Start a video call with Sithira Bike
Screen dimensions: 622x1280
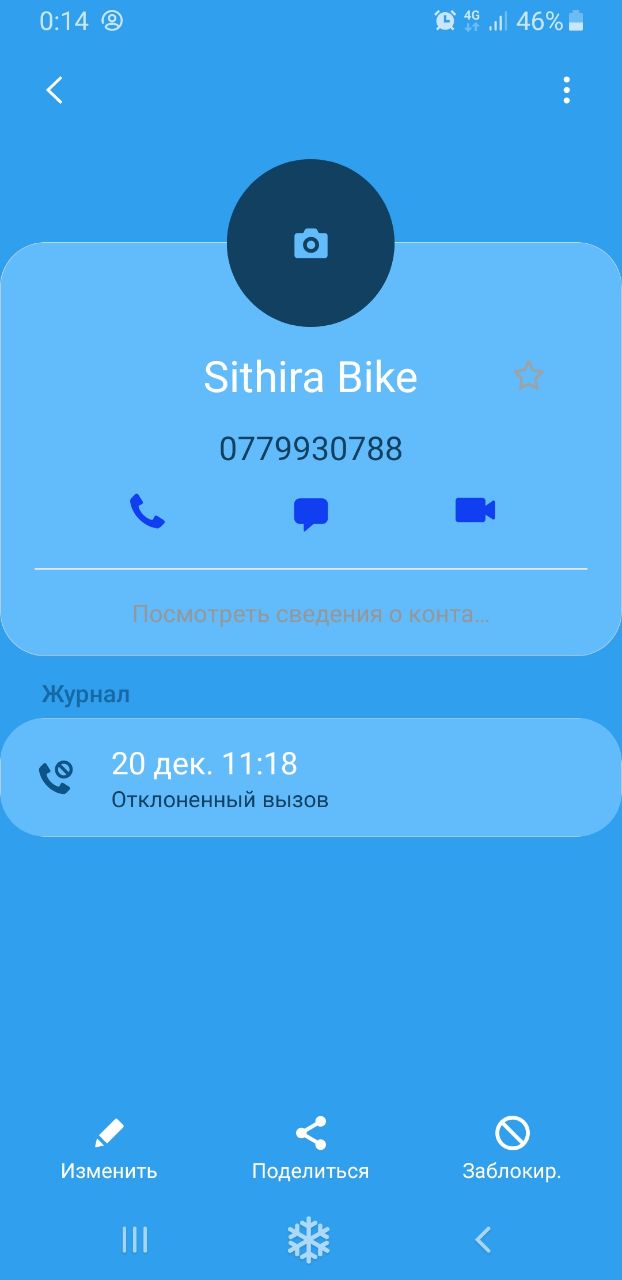pos(475,511)
